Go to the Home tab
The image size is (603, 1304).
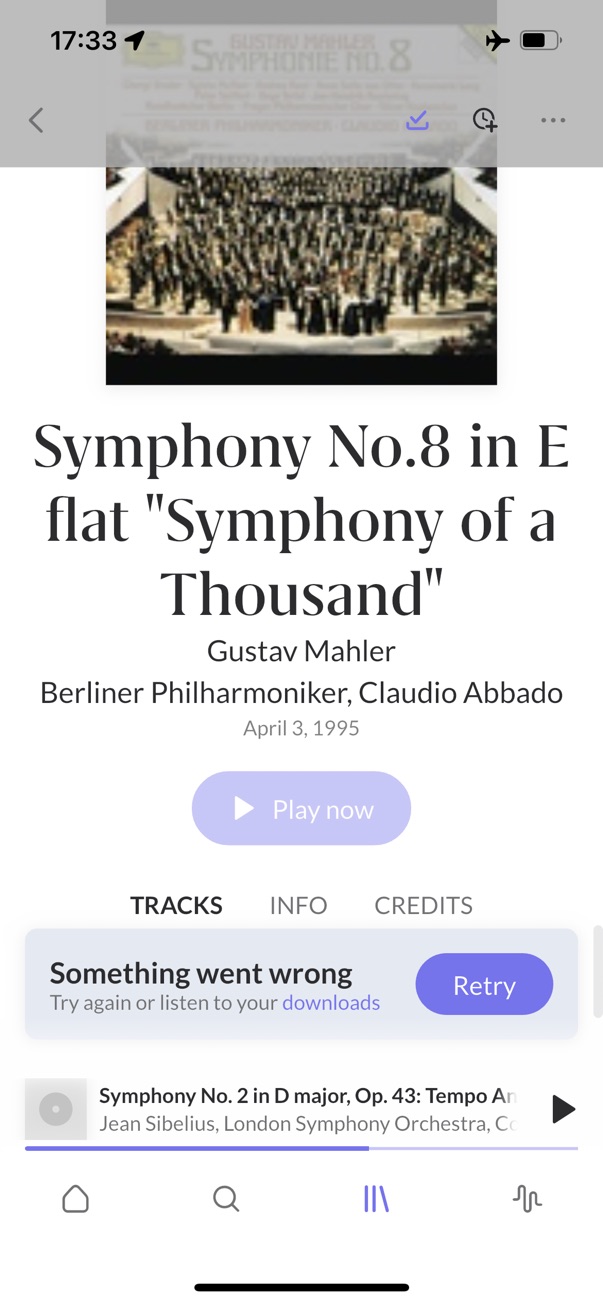[x=76, y=1198]
